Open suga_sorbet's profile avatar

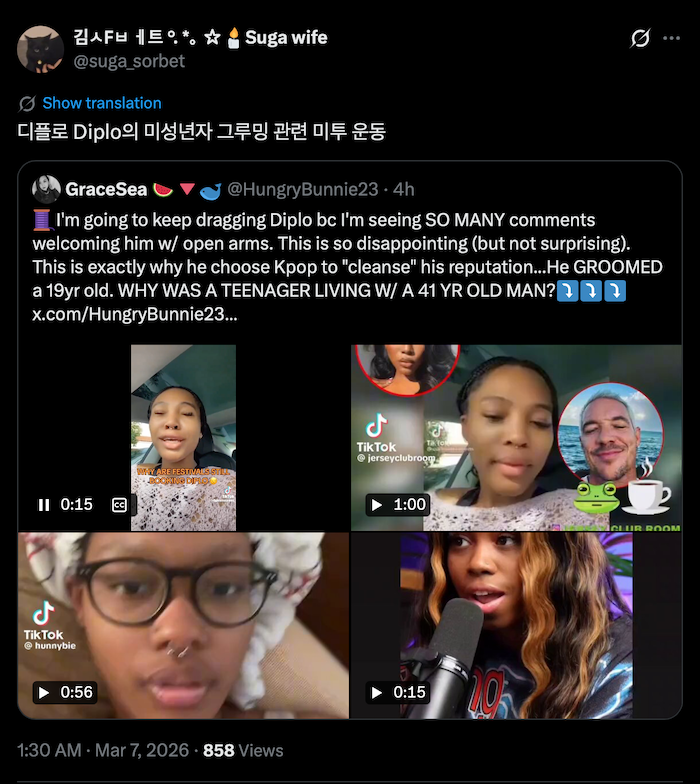tap(41, 49)
